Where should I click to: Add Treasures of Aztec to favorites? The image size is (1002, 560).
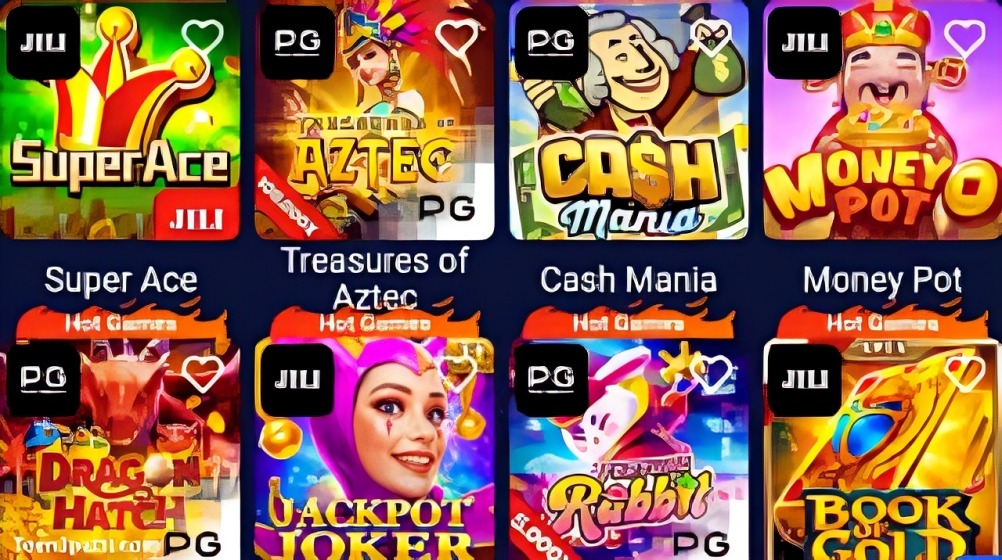click(x=457, y=38)
